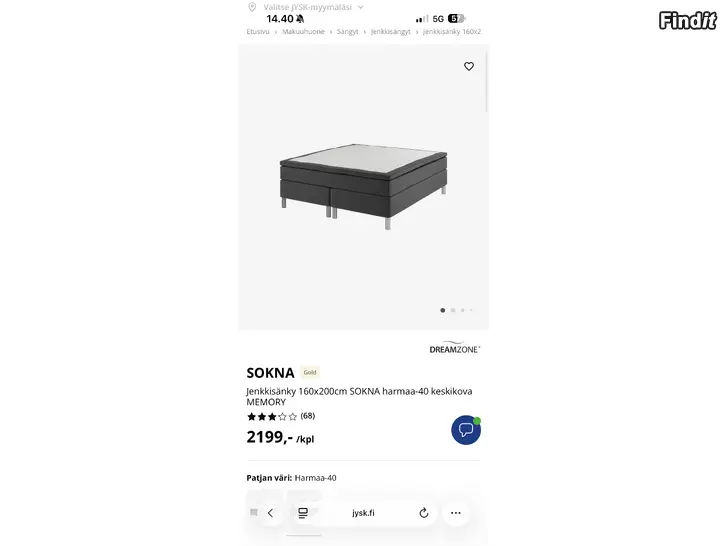The image size is (728, 546).
Task: Reload the jysk.fi page
Action: point(424,513)
